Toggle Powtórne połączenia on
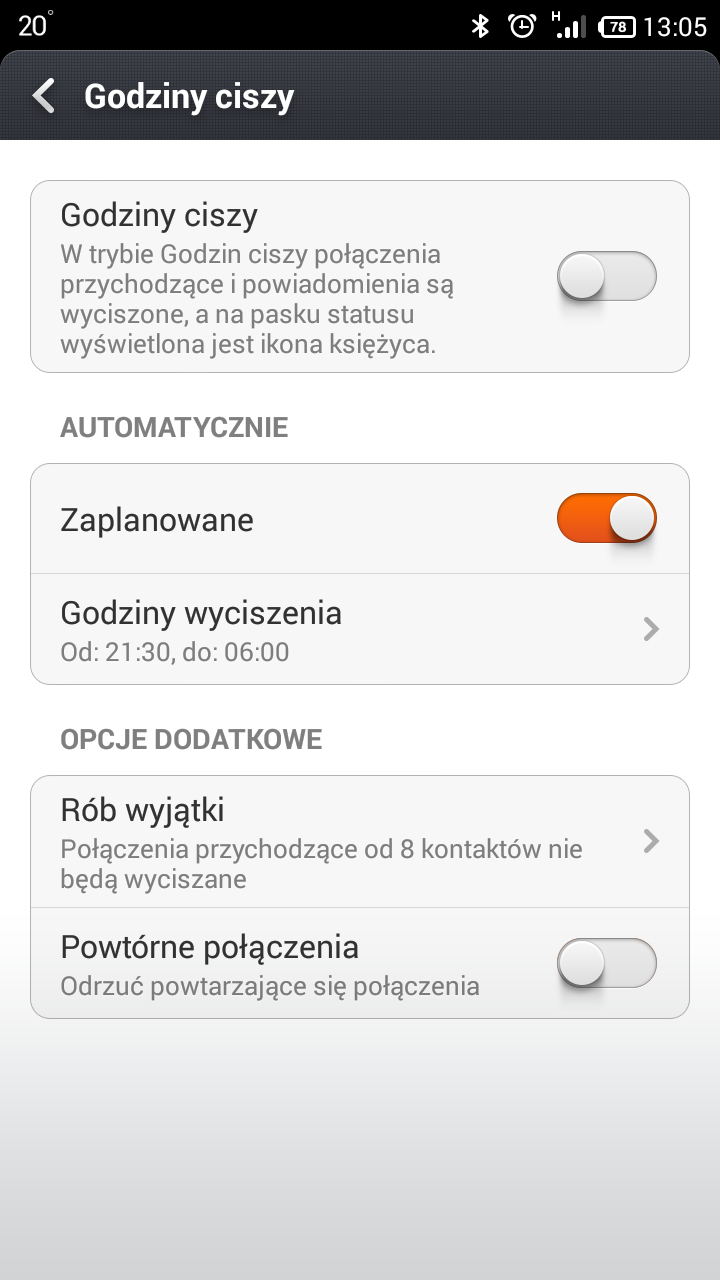720x1280 pixels. pos(606,963)
